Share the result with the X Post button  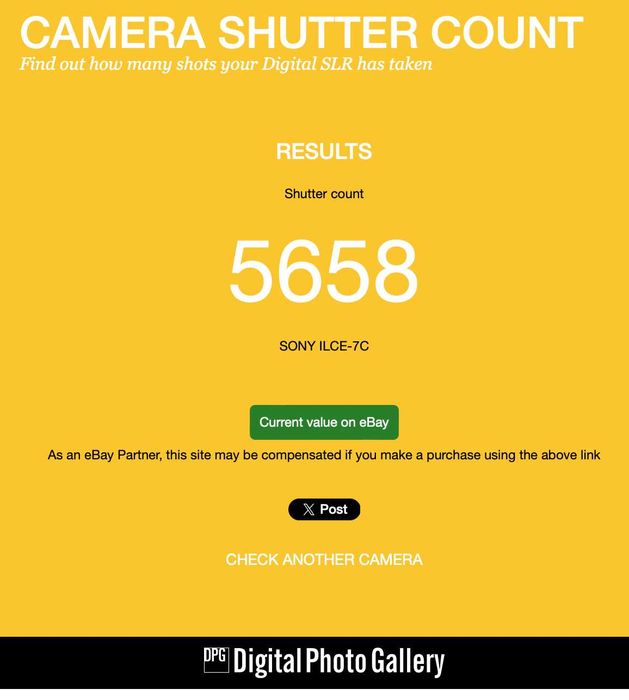point(324,510)
